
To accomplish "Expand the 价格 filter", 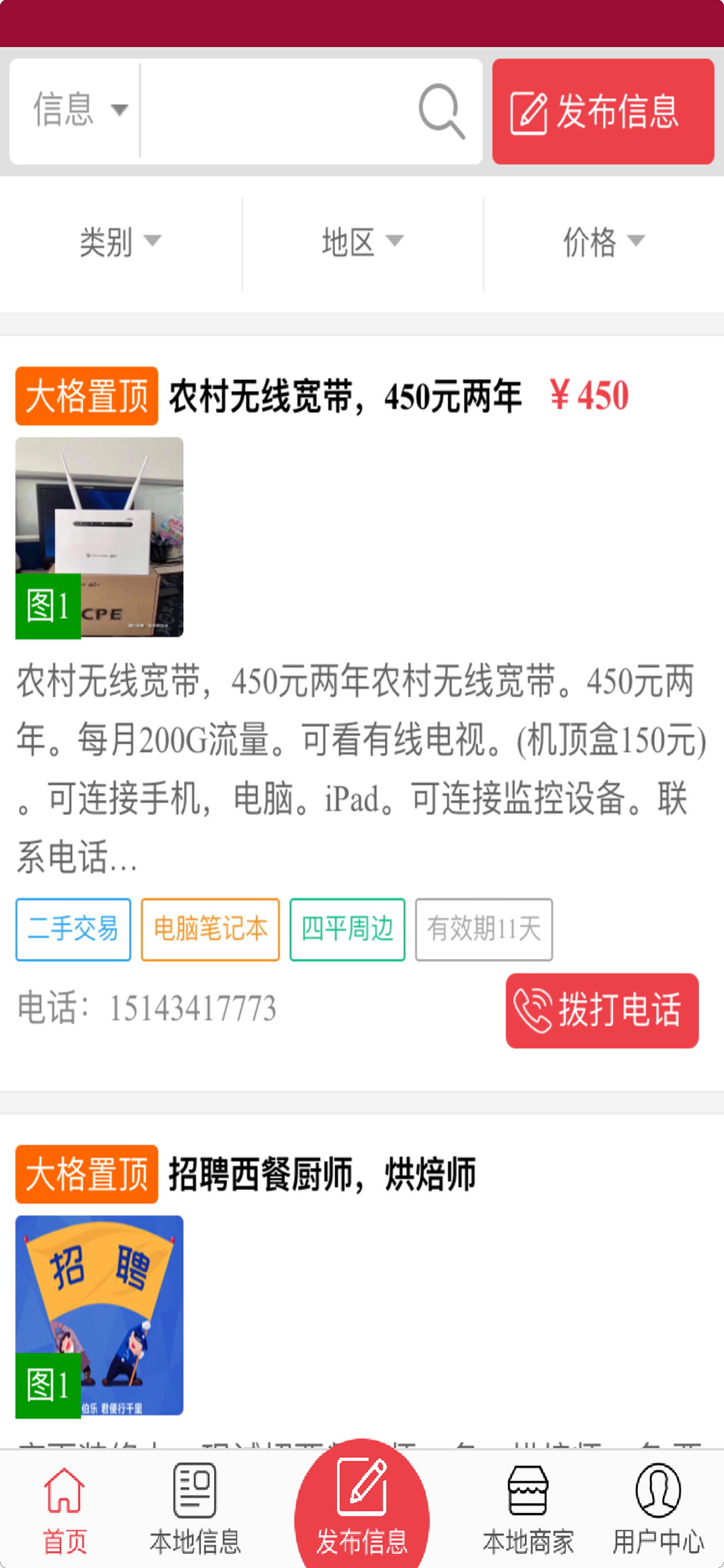I will (603, 242).
